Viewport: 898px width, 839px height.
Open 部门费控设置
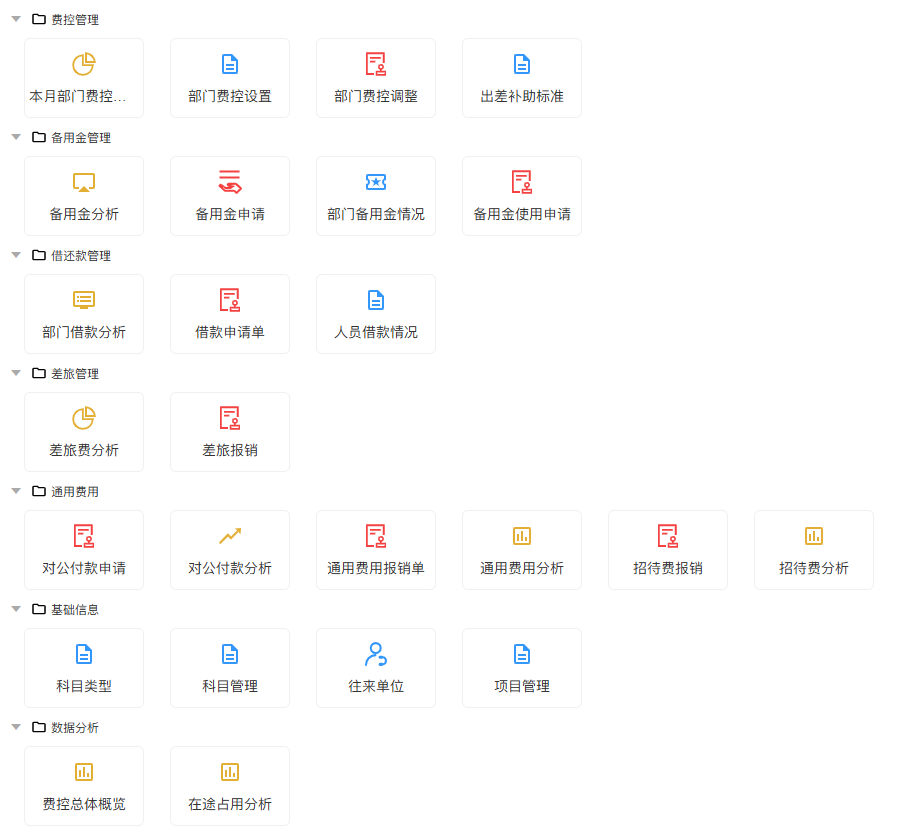pos(230,78)
